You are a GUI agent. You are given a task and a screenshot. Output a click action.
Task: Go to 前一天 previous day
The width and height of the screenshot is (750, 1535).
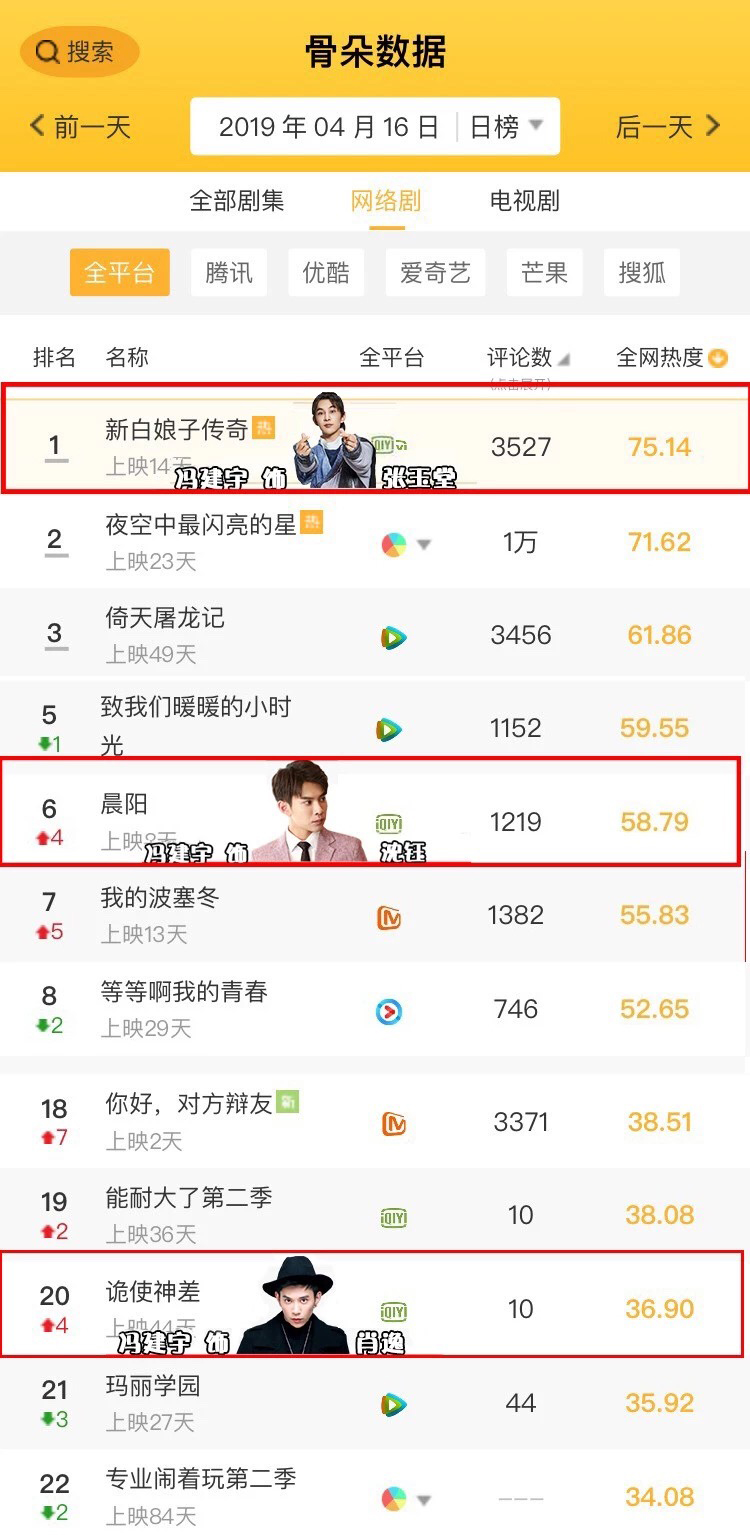point(81,127)
